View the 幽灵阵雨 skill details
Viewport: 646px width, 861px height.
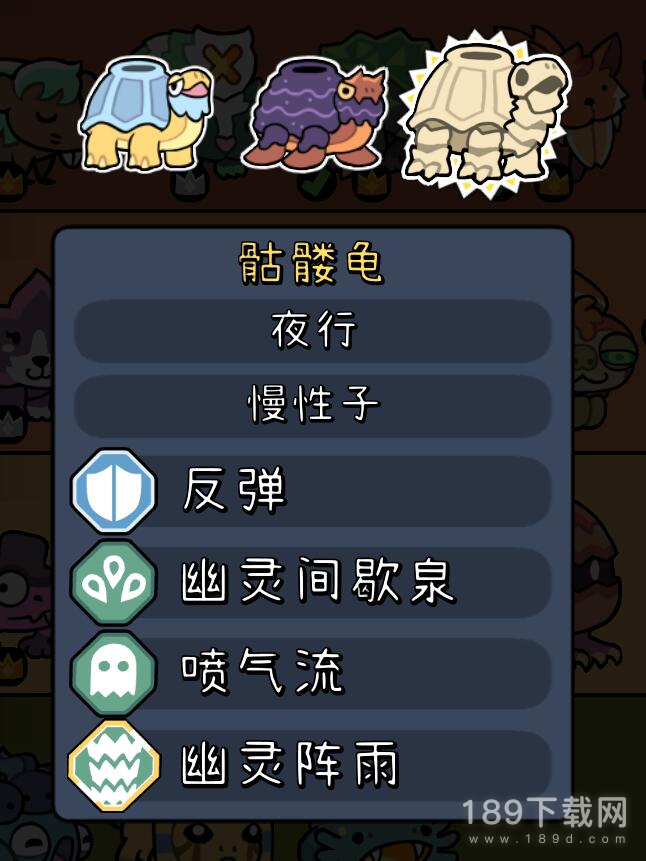(313, 765)
